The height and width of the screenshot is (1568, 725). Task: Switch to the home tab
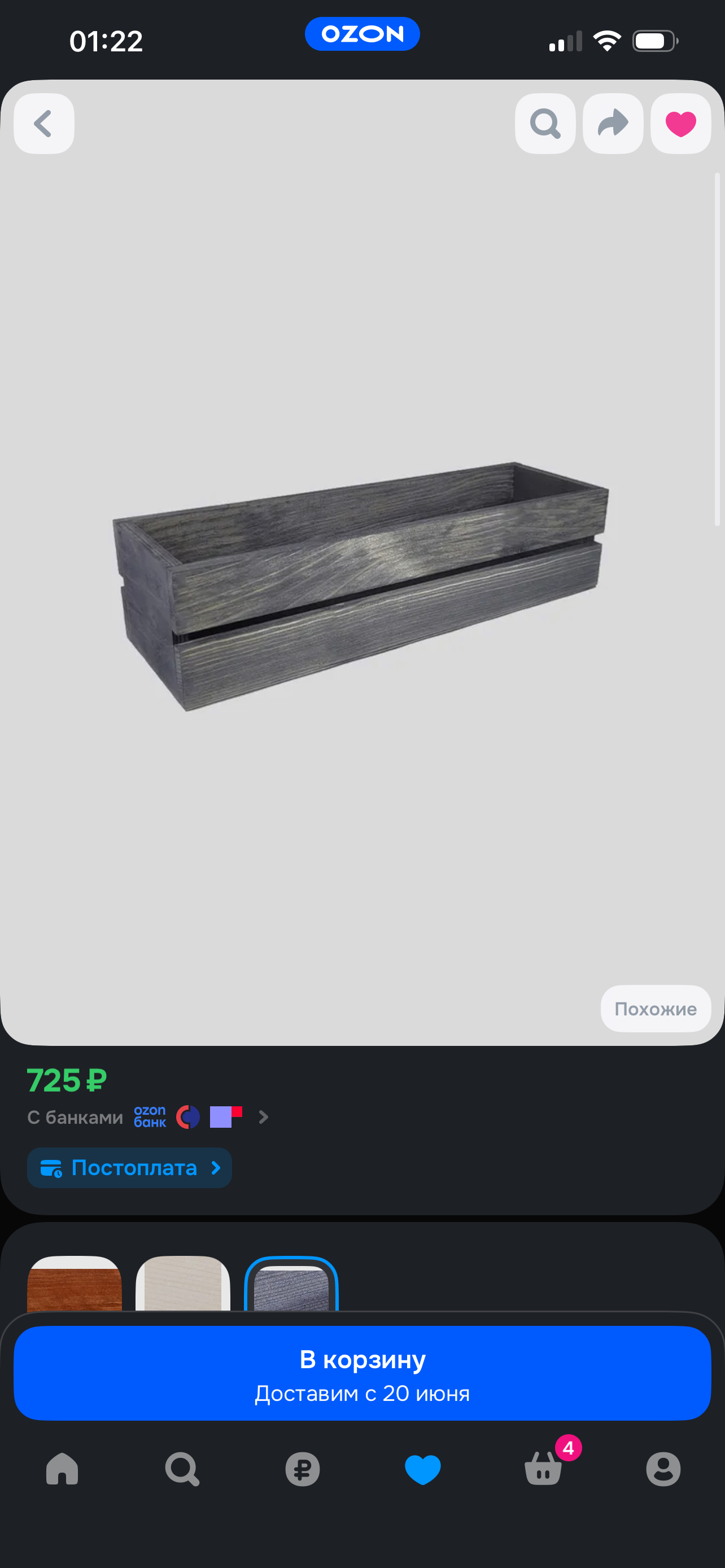click(62, 1469)
